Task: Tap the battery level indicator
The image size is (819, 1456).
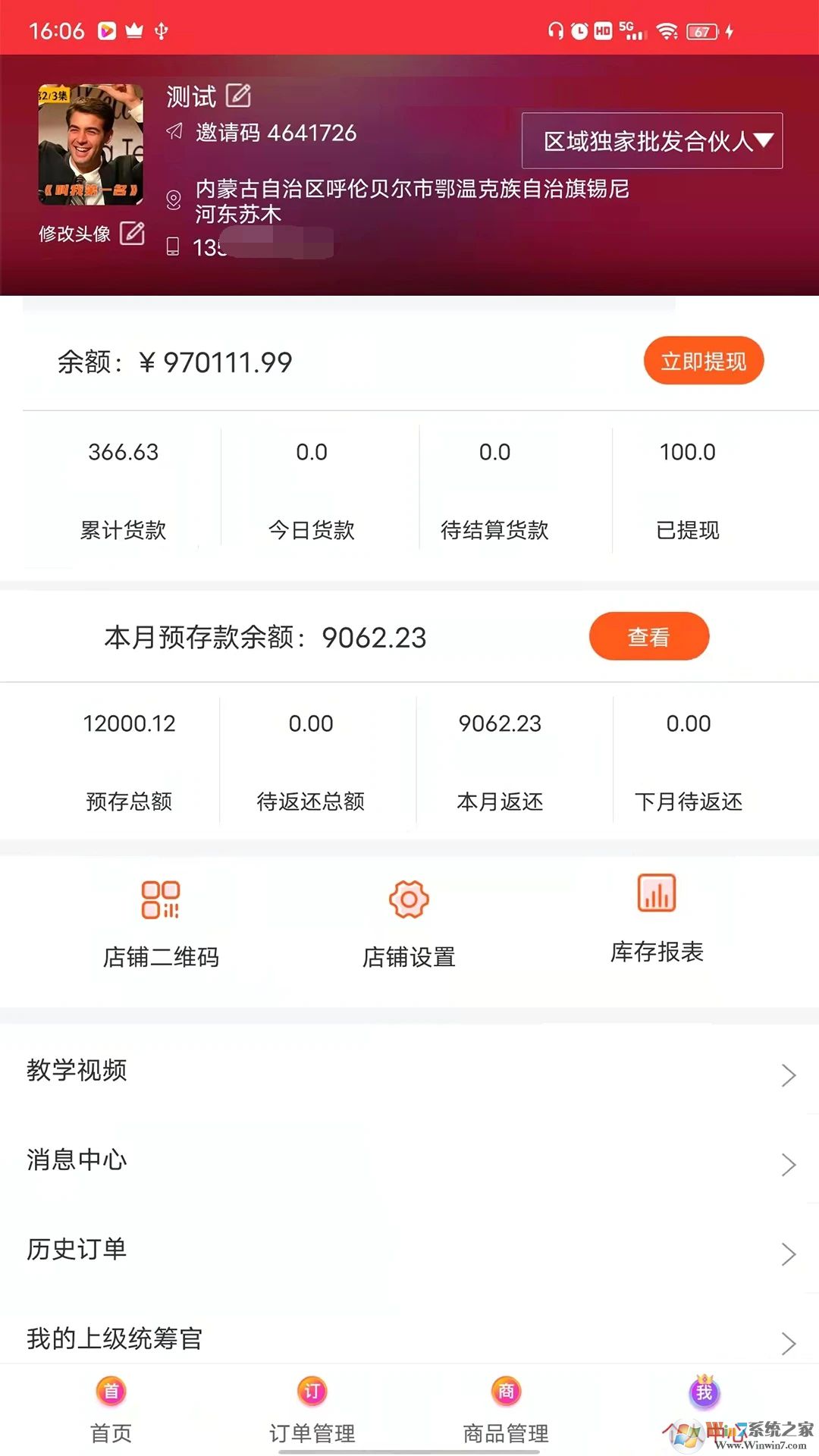Action: pyautogui.click(x=701, y=32)
